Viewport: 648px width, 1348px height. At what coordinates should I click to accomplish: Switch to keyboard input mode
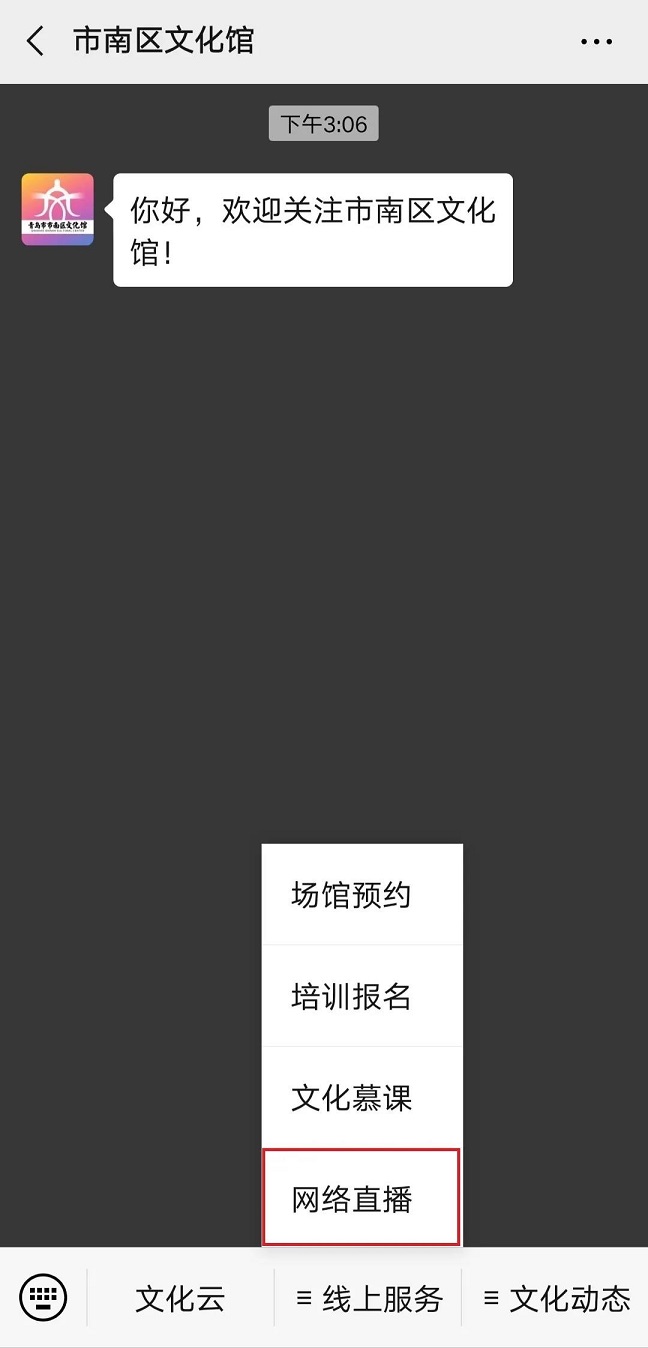point(43,1298)
